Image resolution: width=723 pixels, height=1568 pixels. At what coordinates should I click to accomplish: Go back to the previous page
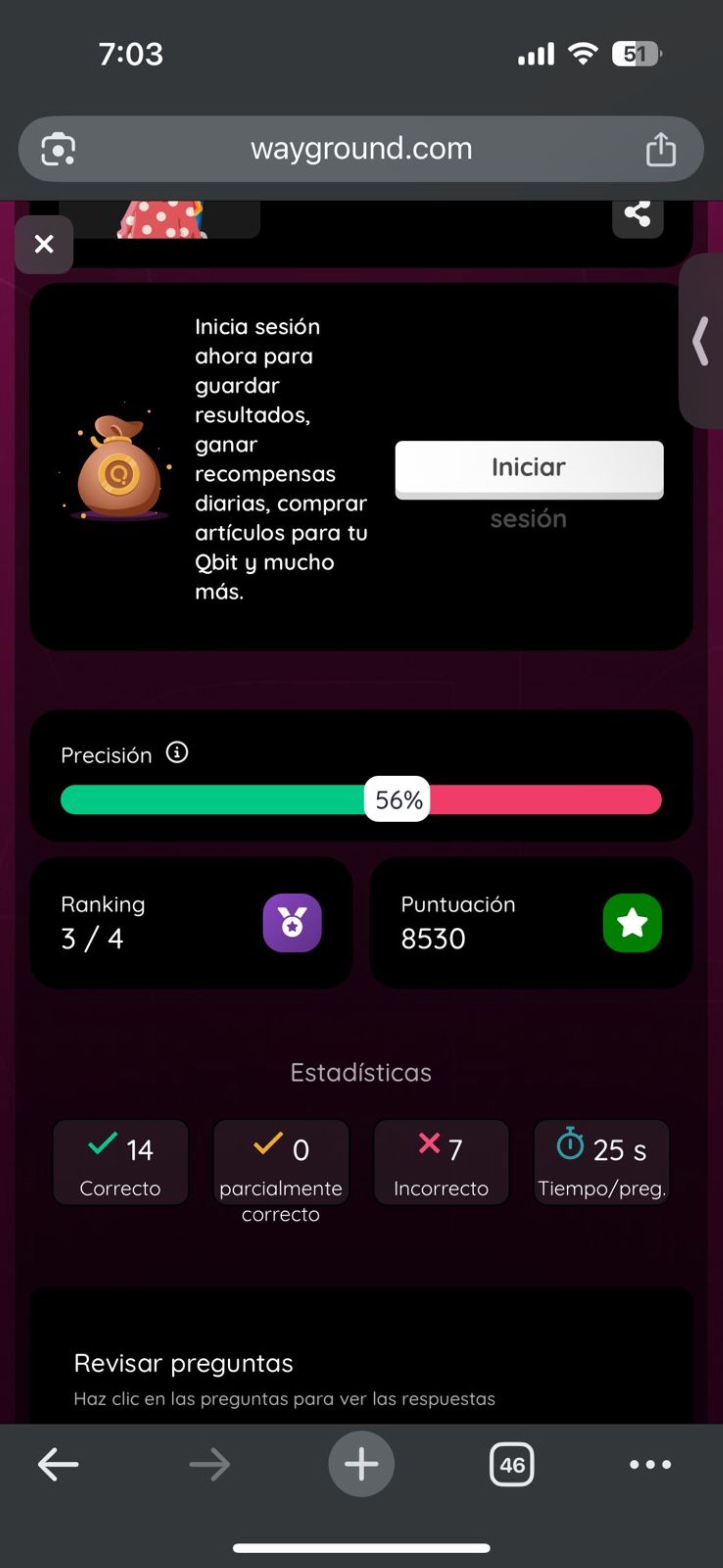pyautogui.click(x=58, y=1464)
